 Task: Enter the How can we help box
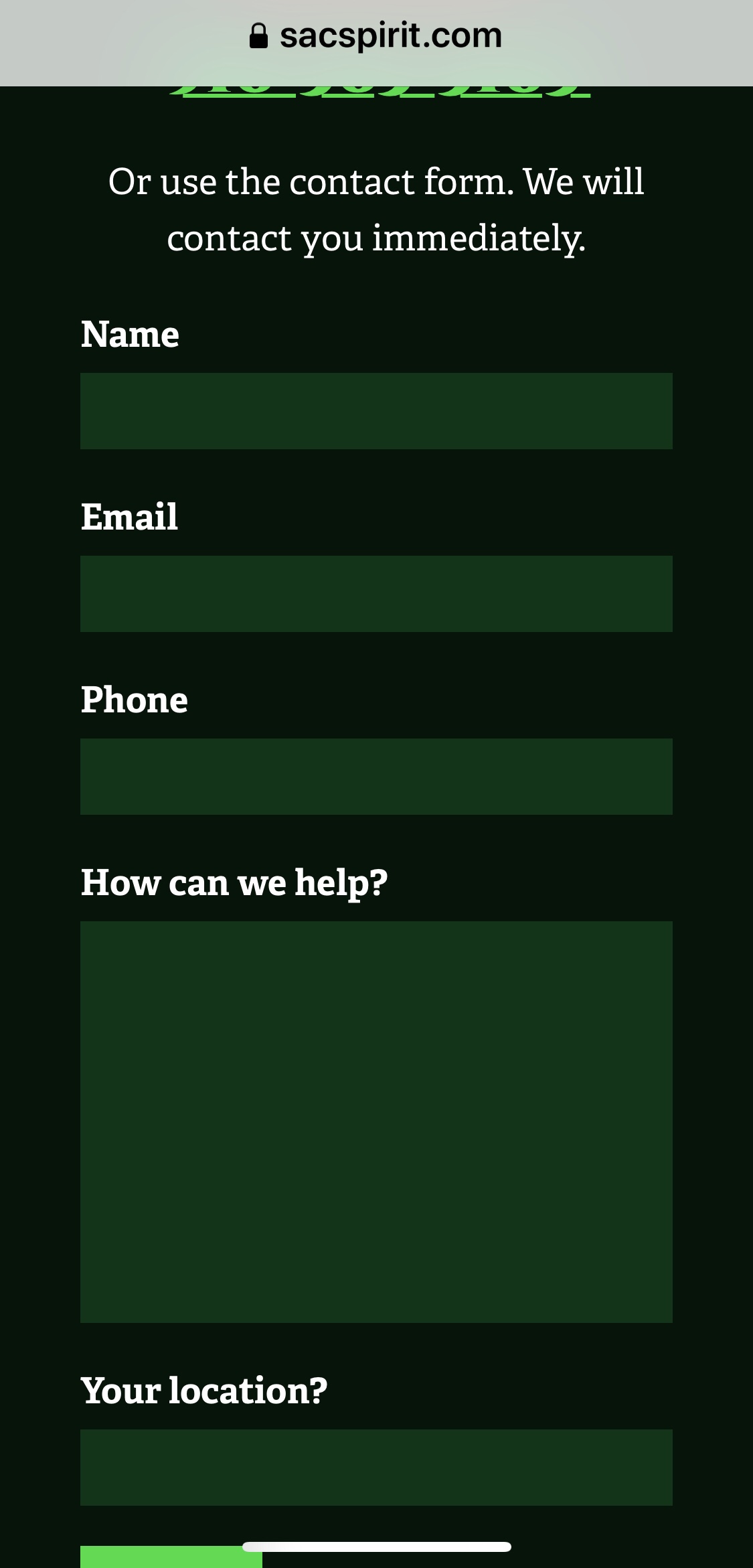(376, 1121)
